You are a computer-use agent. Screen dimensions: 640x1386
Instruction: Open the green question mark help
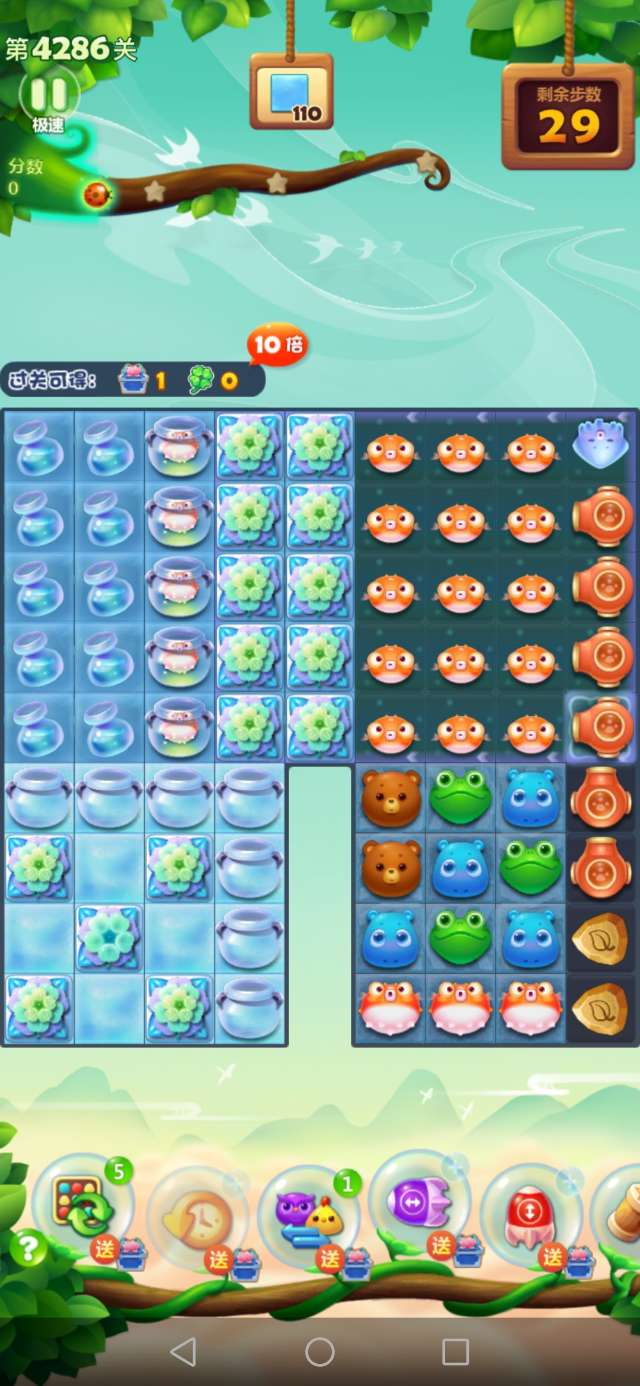pos(28,1248)
